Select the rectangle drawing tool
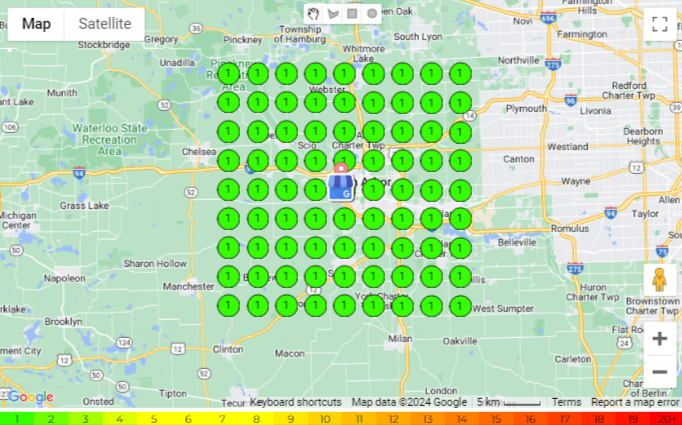 [x=352, y=13]
